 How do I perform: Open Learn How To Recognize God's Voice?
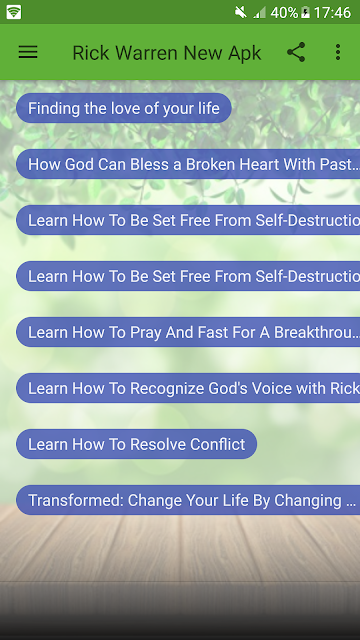[x=188, y=388]
